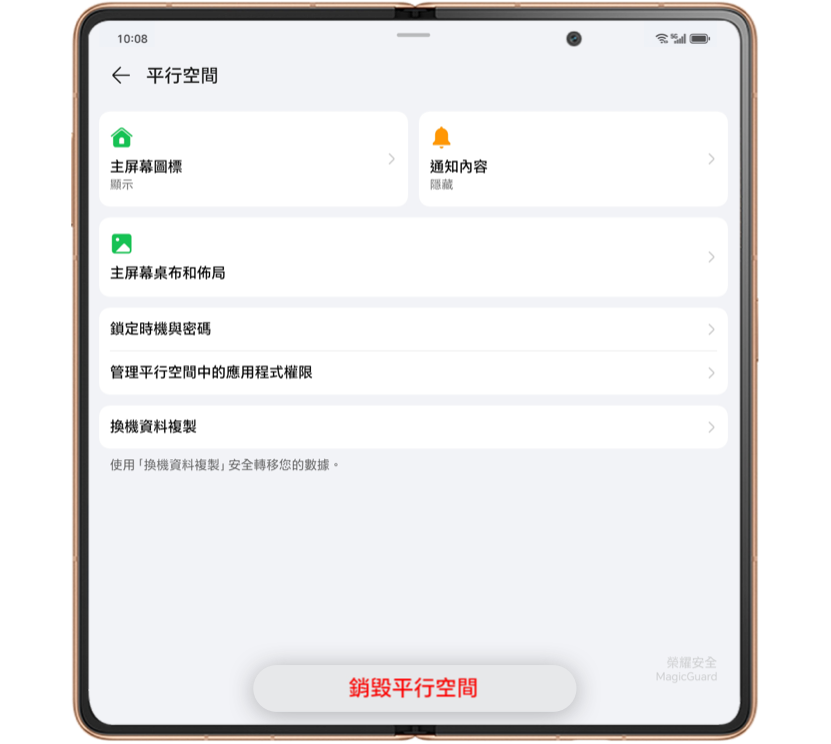Tap 銷毀平行空間 button

pos(414,688)
